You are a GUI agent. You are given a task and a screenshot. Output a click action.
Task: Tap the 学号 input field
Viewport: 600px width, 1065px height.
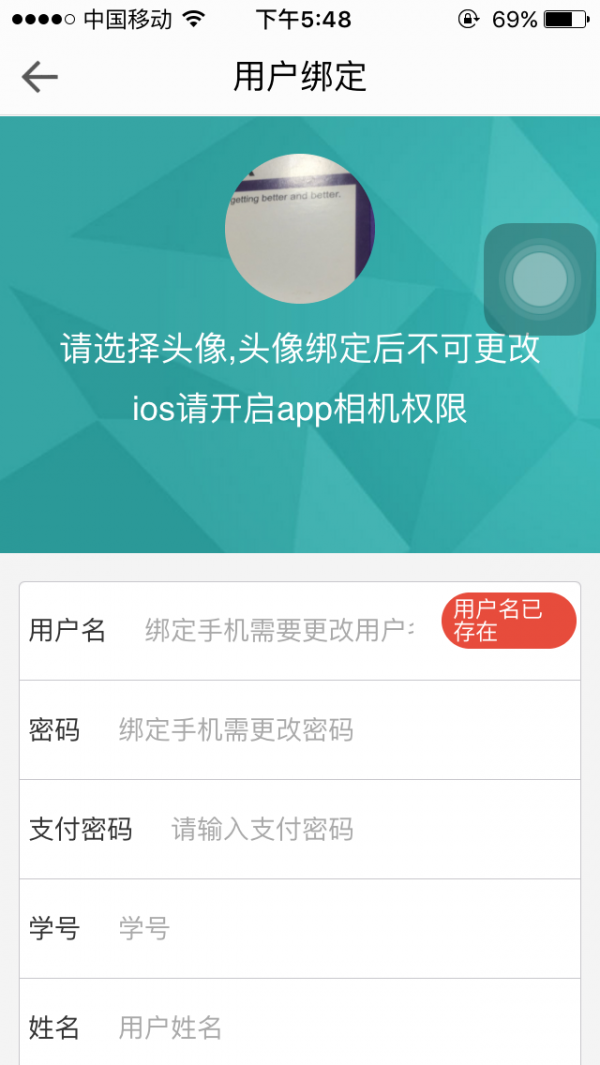(340, 929)
